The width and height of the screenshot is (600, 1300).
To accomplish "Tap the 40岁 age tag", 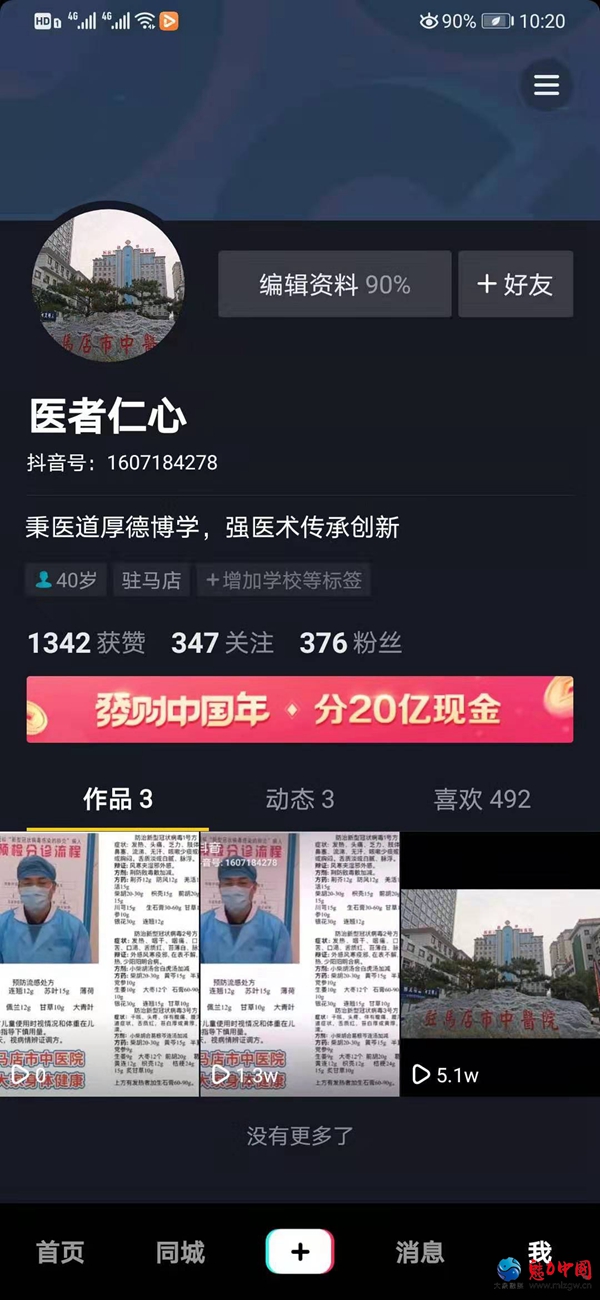I will click(67, 580).
